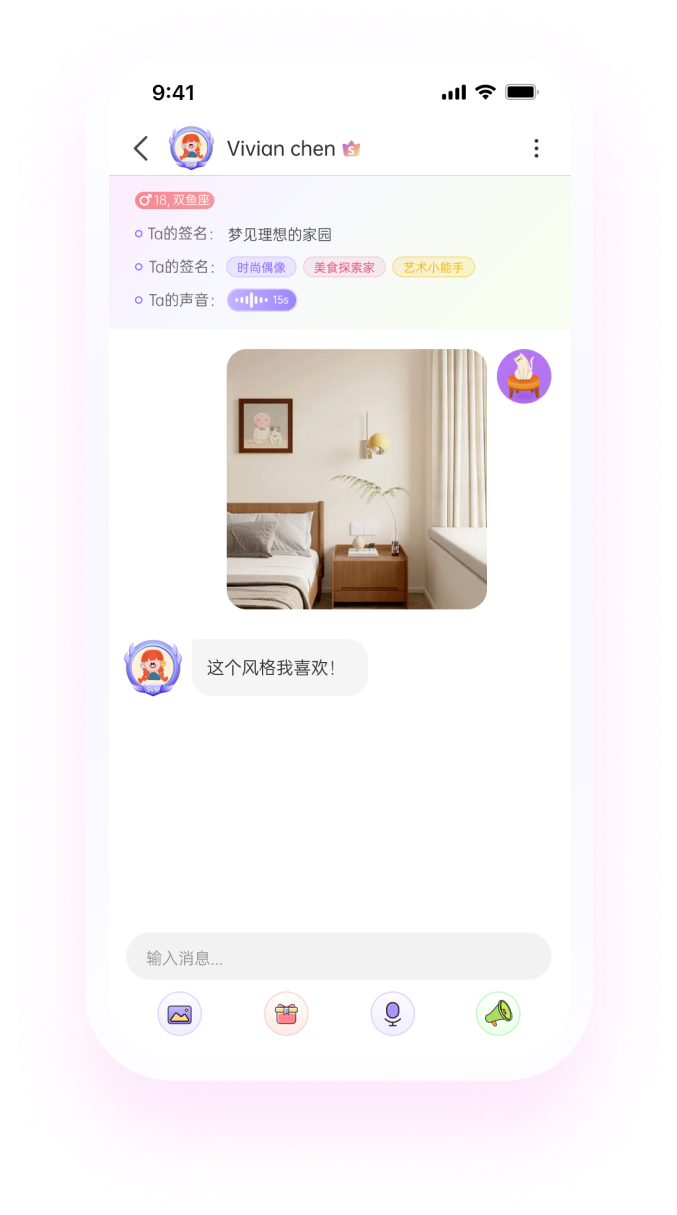Image resolution: width=677 pixels, height=1215 pixels.
Task: Tap avatar beside 这个风格我喜欢 message
Action: 153,668
